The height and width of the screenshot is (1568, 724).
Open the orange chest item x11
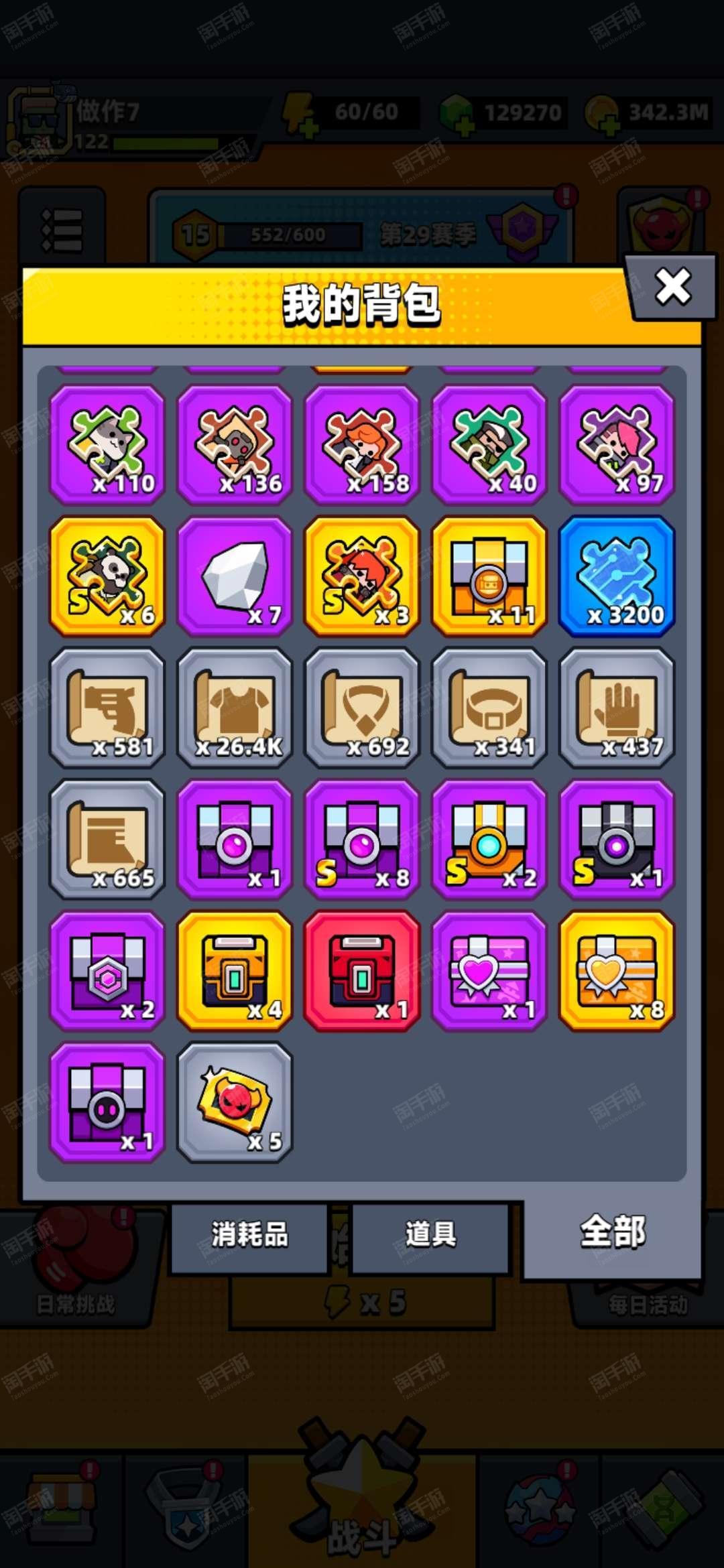489,576
